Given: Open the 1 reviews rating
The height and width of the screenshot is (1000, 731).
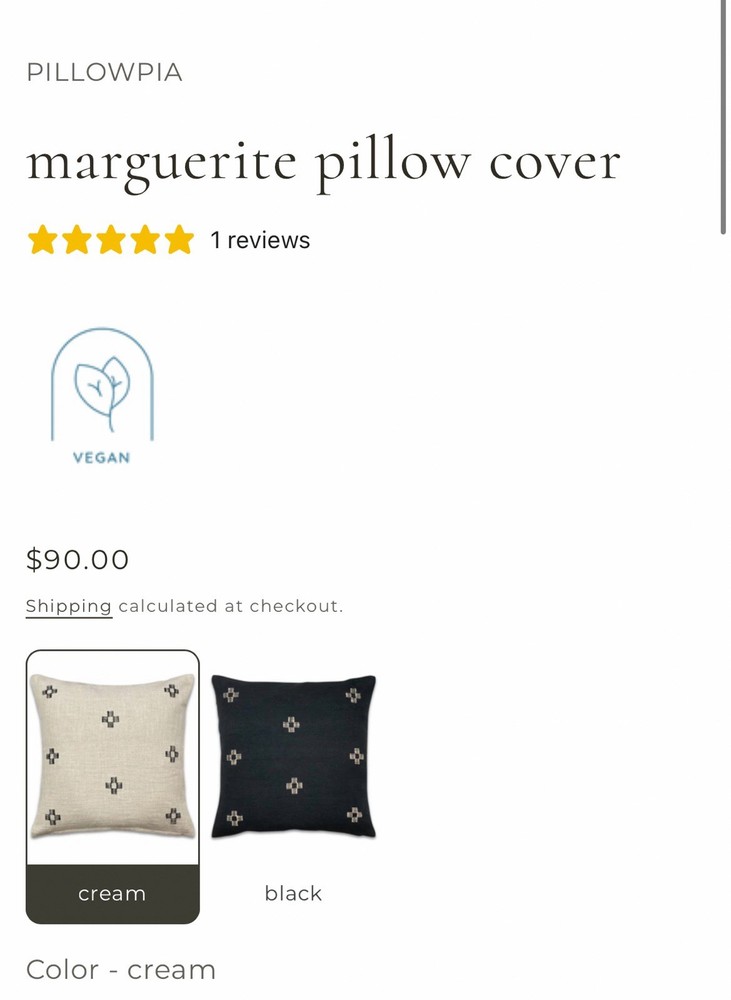Looking at the screenshot, I should coord(259,240).
